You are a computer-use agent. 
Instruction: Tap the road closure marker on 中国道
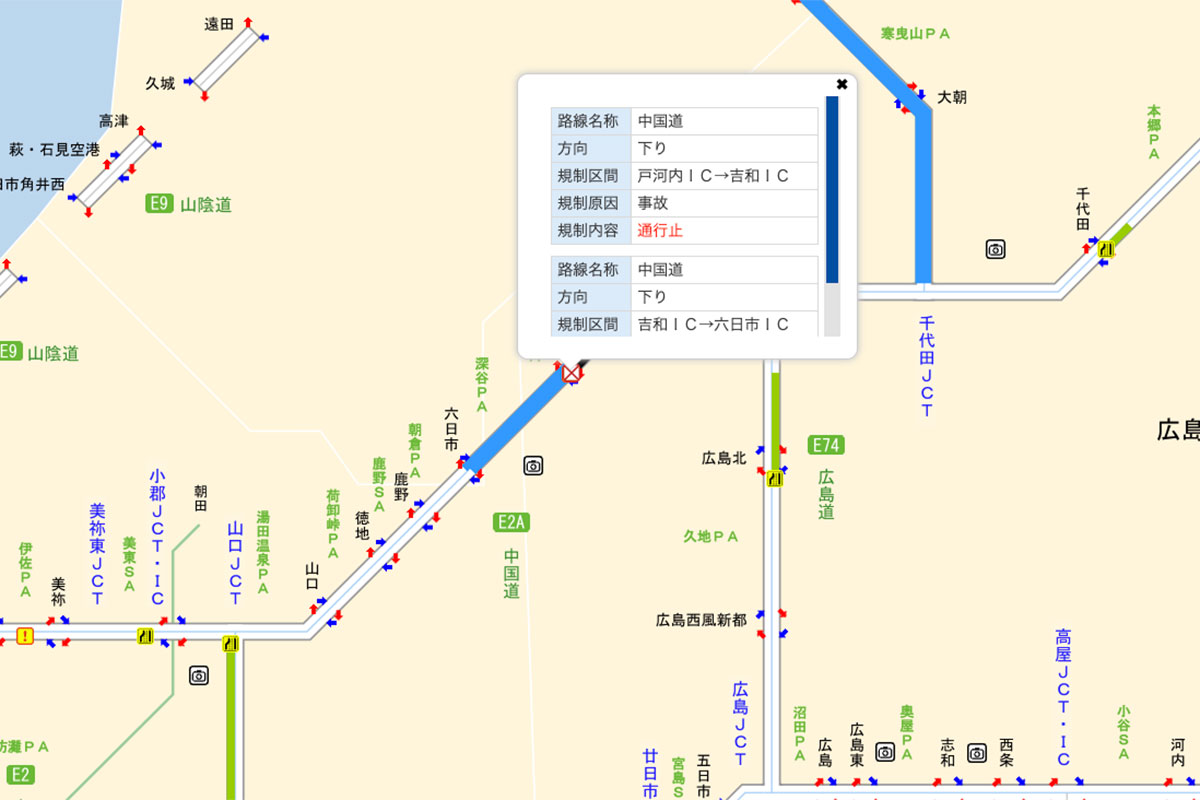[x=571, y=374]
